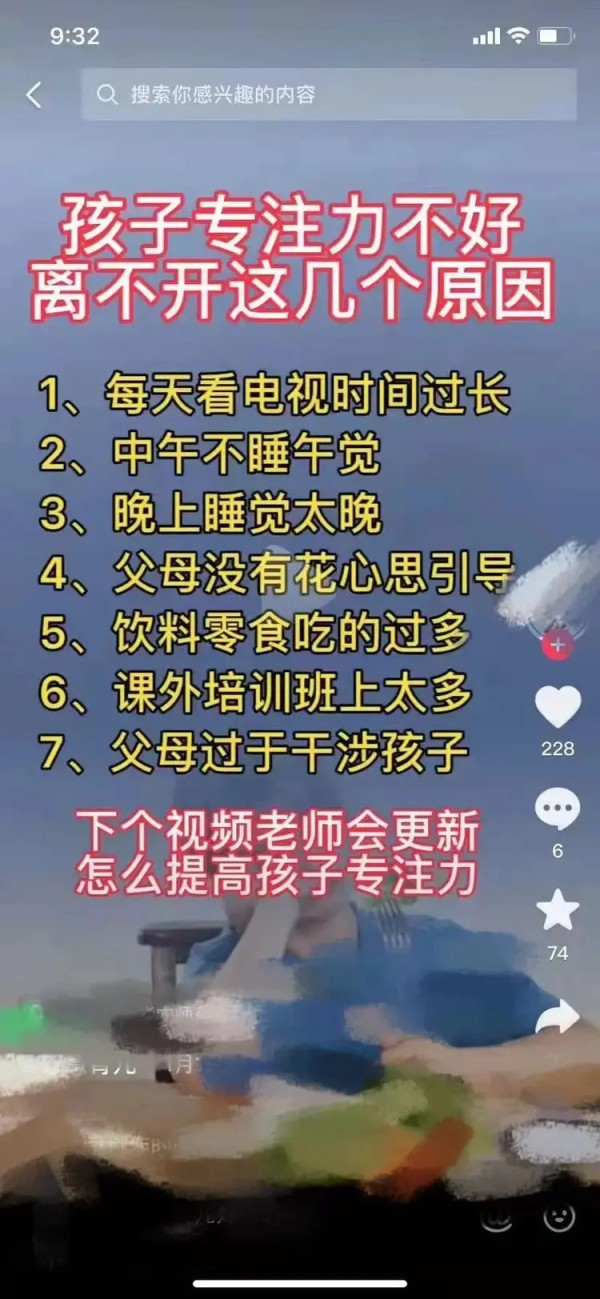The width and height of the screenshot is (600, 1299).
Task: Like the video with the heart icon
Action: [x=558, y=707]
